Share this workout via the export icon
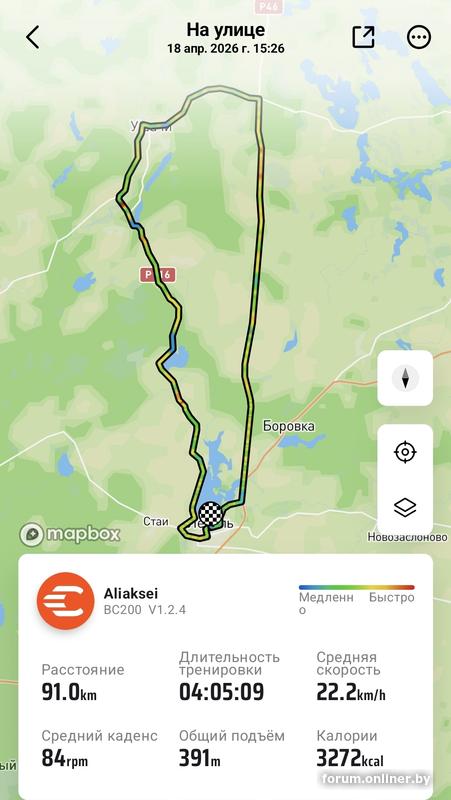 click(x=364, y=37)
